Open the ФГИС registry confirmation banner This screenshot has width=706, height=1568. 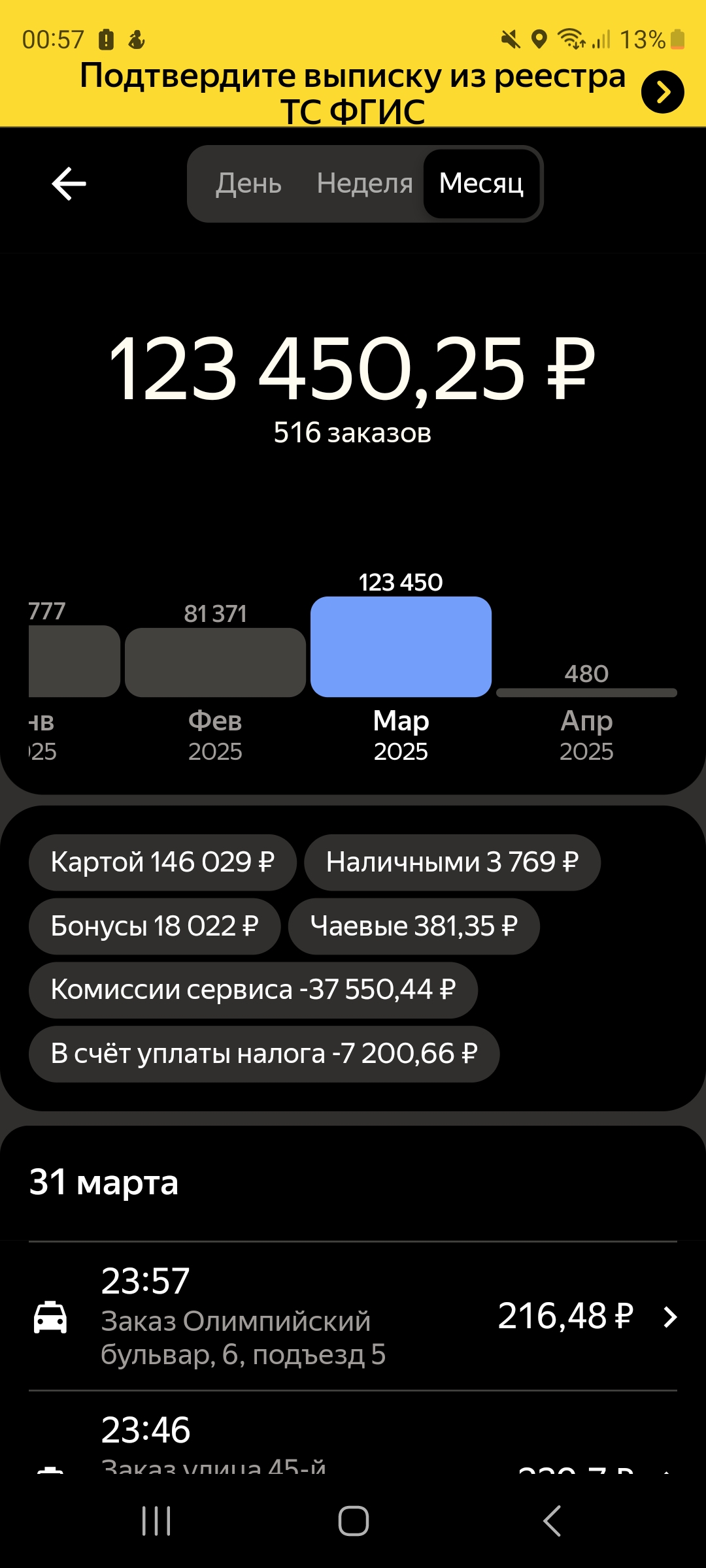coord(353,93)
